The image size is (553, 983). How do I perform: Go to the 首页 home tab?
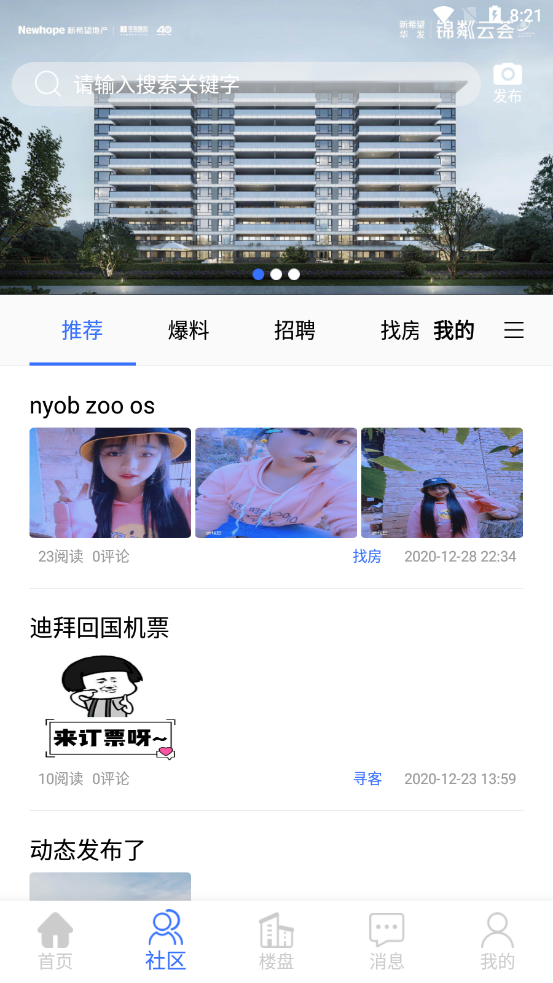point(55,941)
